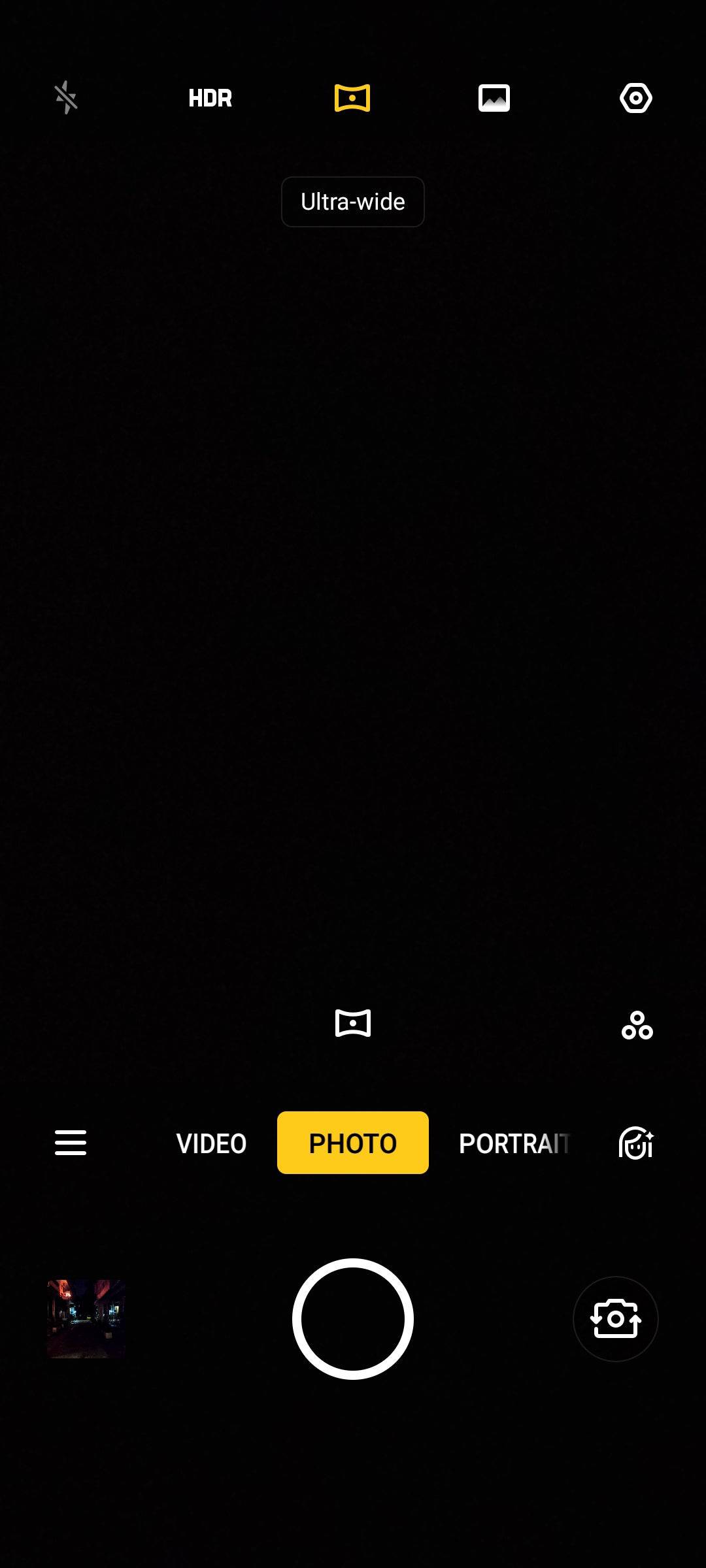Switch to Video mode
The height and width of the screenshot is (1568, 706).
211,1143
